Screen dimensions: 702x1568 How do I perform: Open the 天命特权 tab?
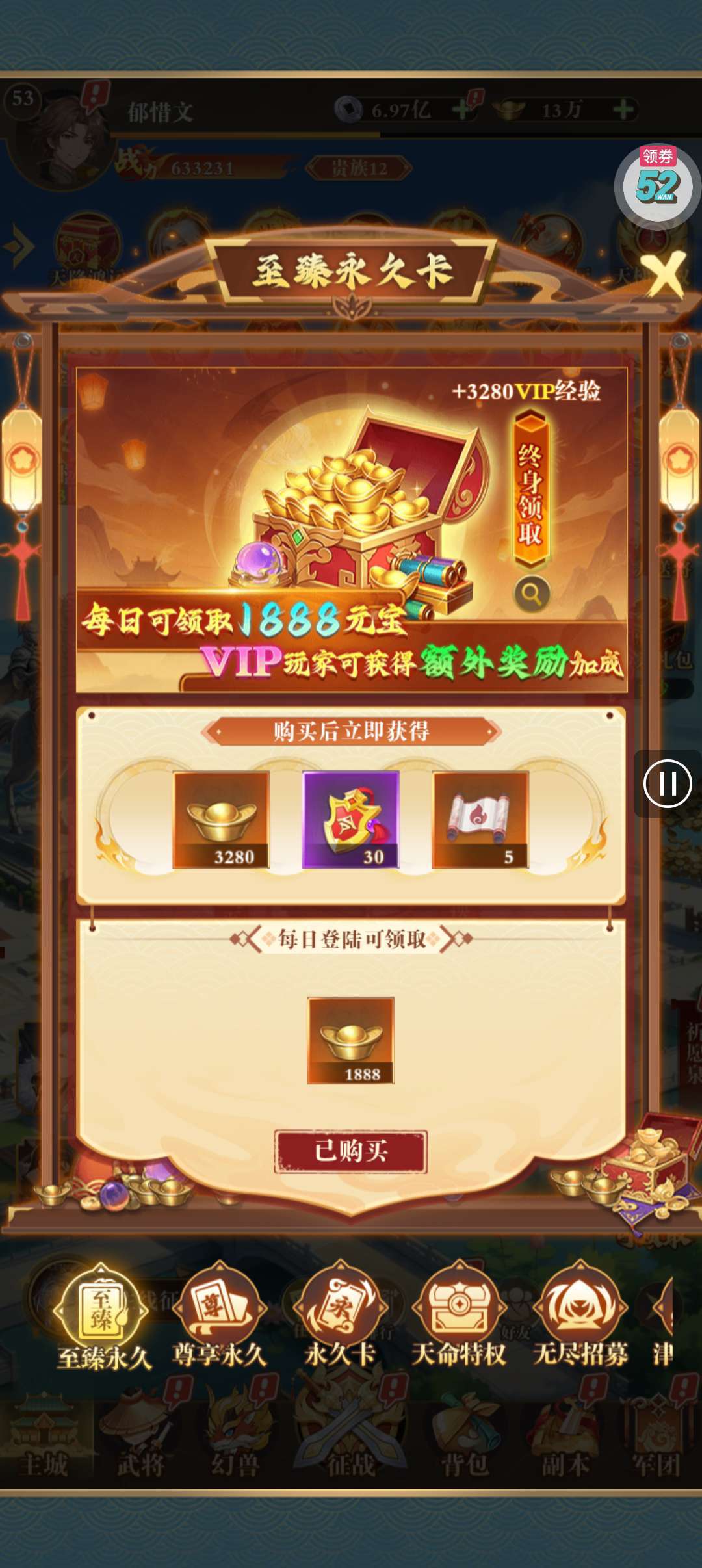[x=459, y=1316]
